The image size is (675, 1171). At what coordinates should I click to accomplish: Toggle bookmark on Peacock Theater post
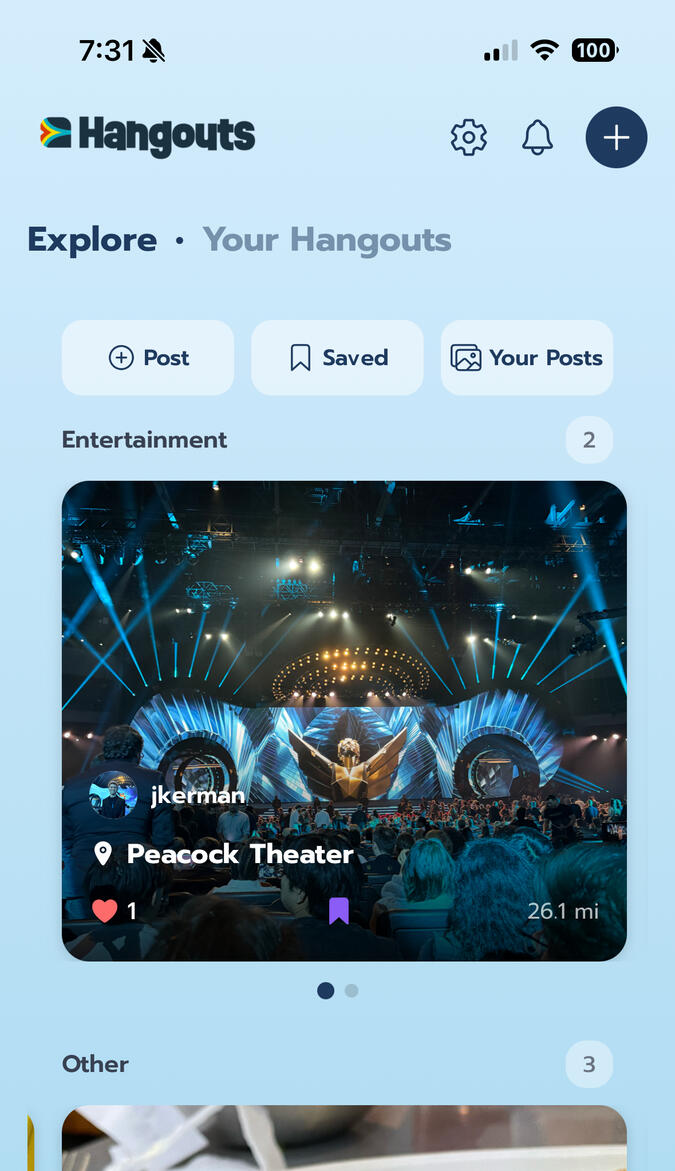coord(339,911)
